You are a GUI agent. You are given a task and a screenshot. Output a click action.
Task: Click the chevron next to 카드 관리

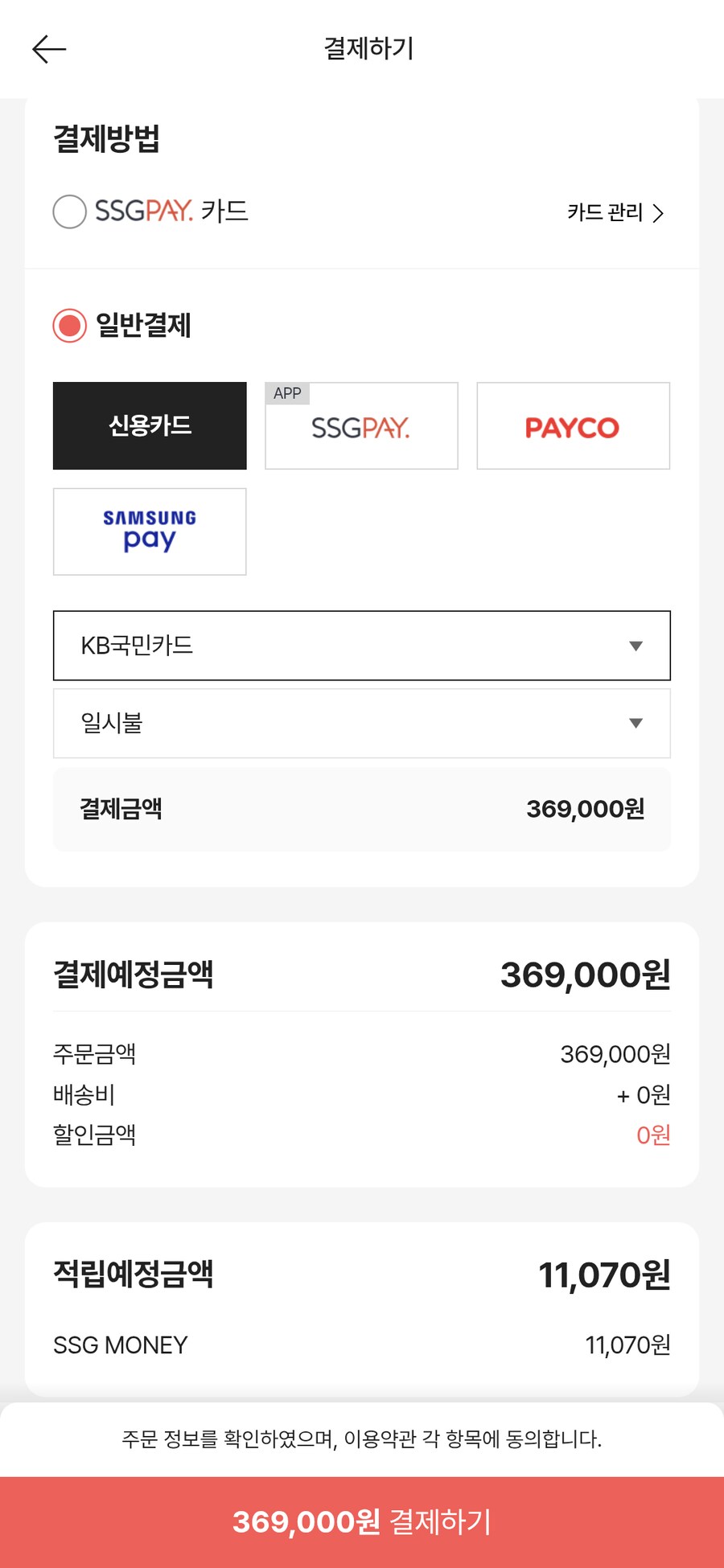pyautogui.click(x=660, y=213)
